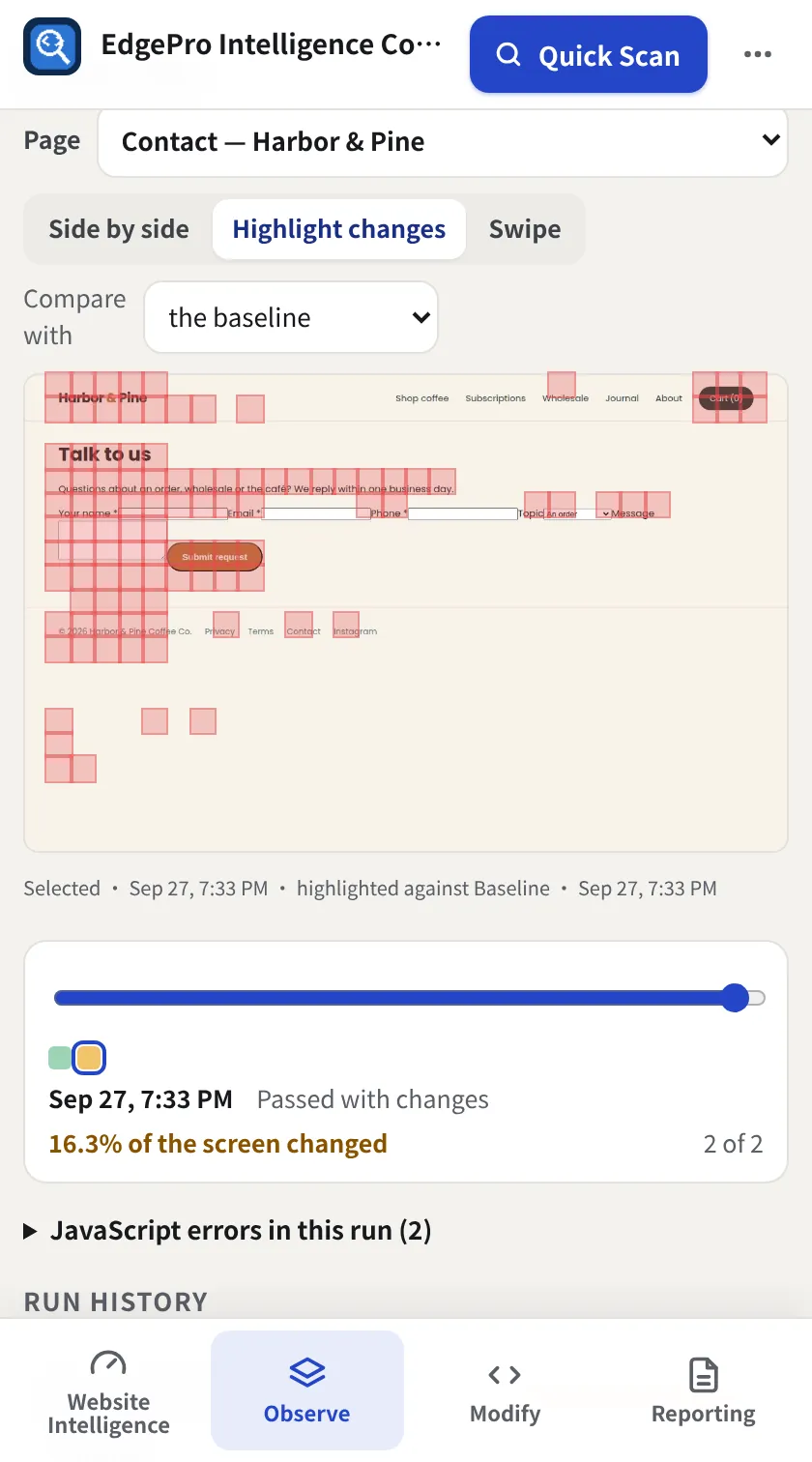Image resolution: width=812 pixels, height=1462 pixels.
Task: Select the green run marker
Action: (x=60, y=1058)
